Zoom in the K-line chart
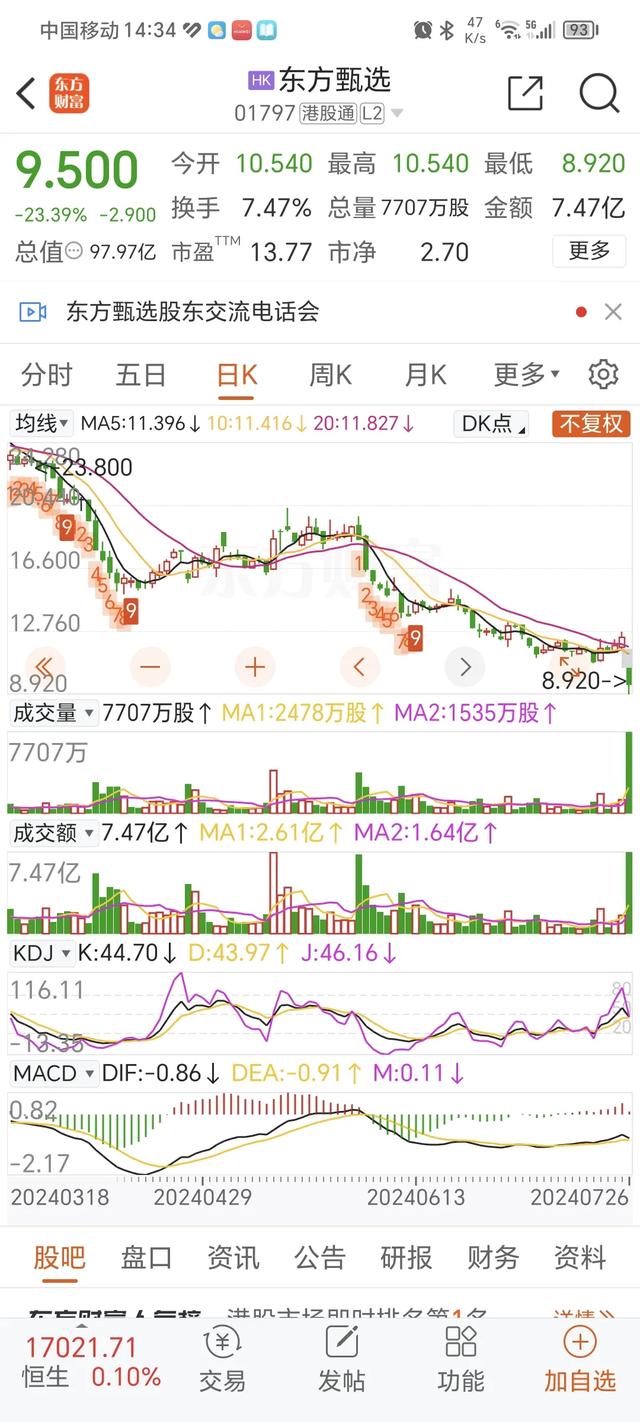The width and height of the screenshot is (640, 1422). (x=255, y=665)
